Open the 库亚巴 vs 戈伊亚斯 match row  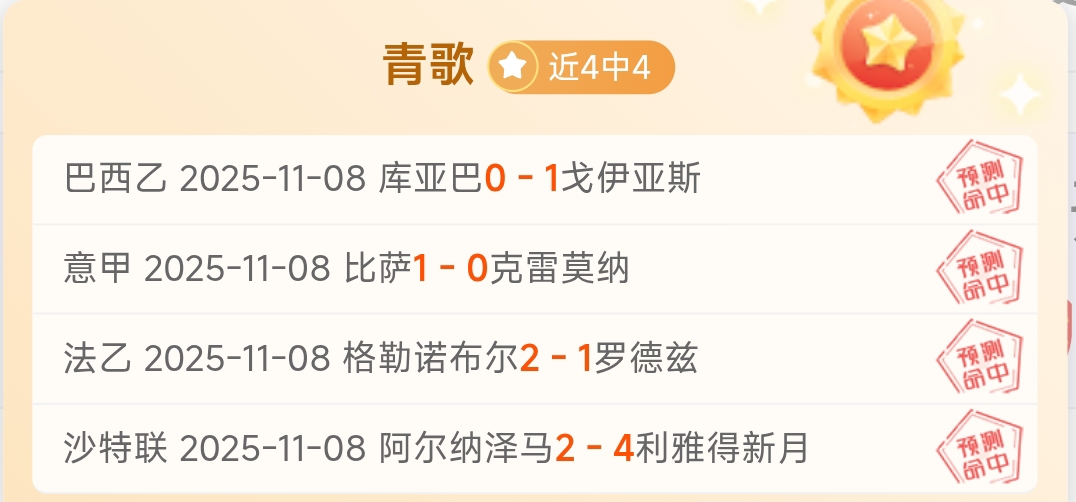382,179
